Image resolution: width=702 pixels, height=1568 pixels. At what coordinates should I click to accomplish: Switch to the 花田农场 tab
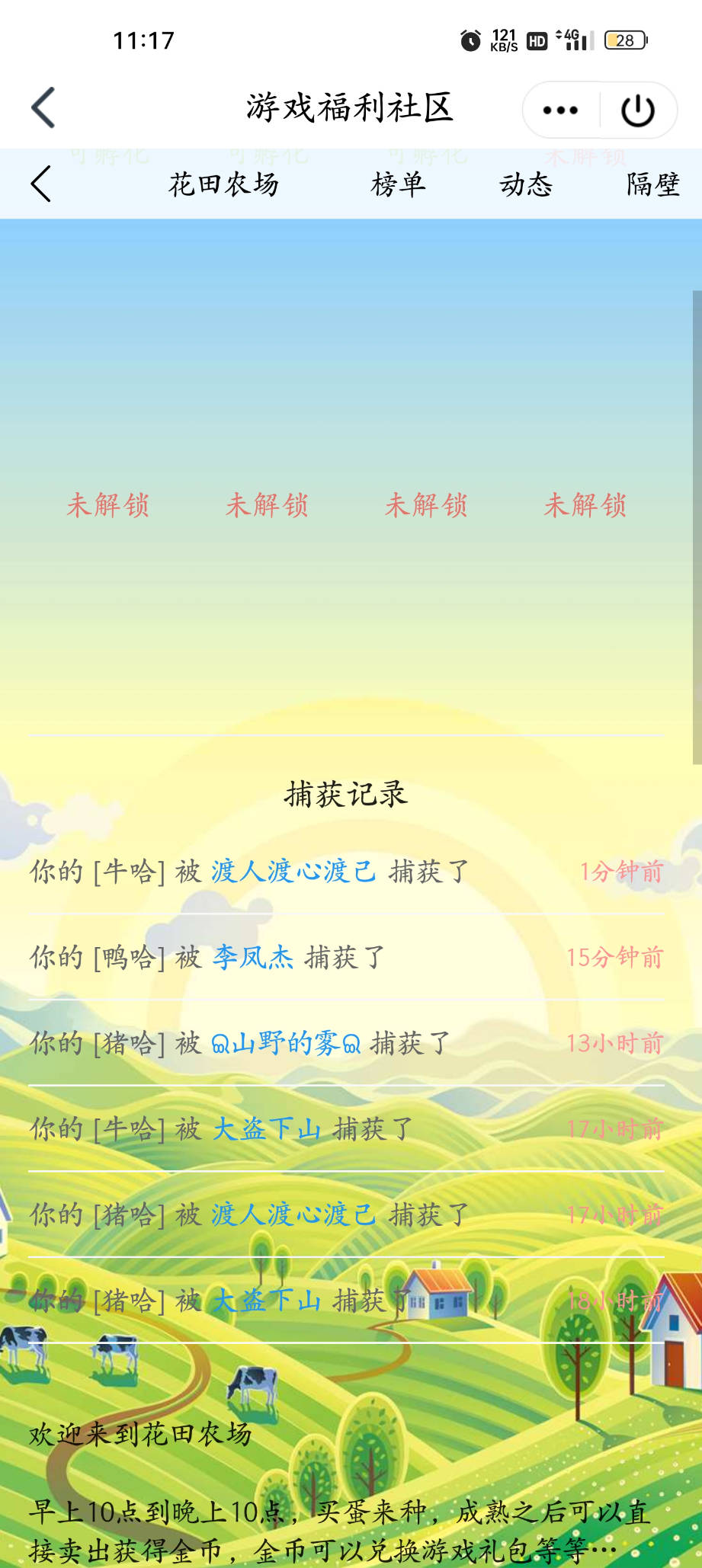[224, 184]
